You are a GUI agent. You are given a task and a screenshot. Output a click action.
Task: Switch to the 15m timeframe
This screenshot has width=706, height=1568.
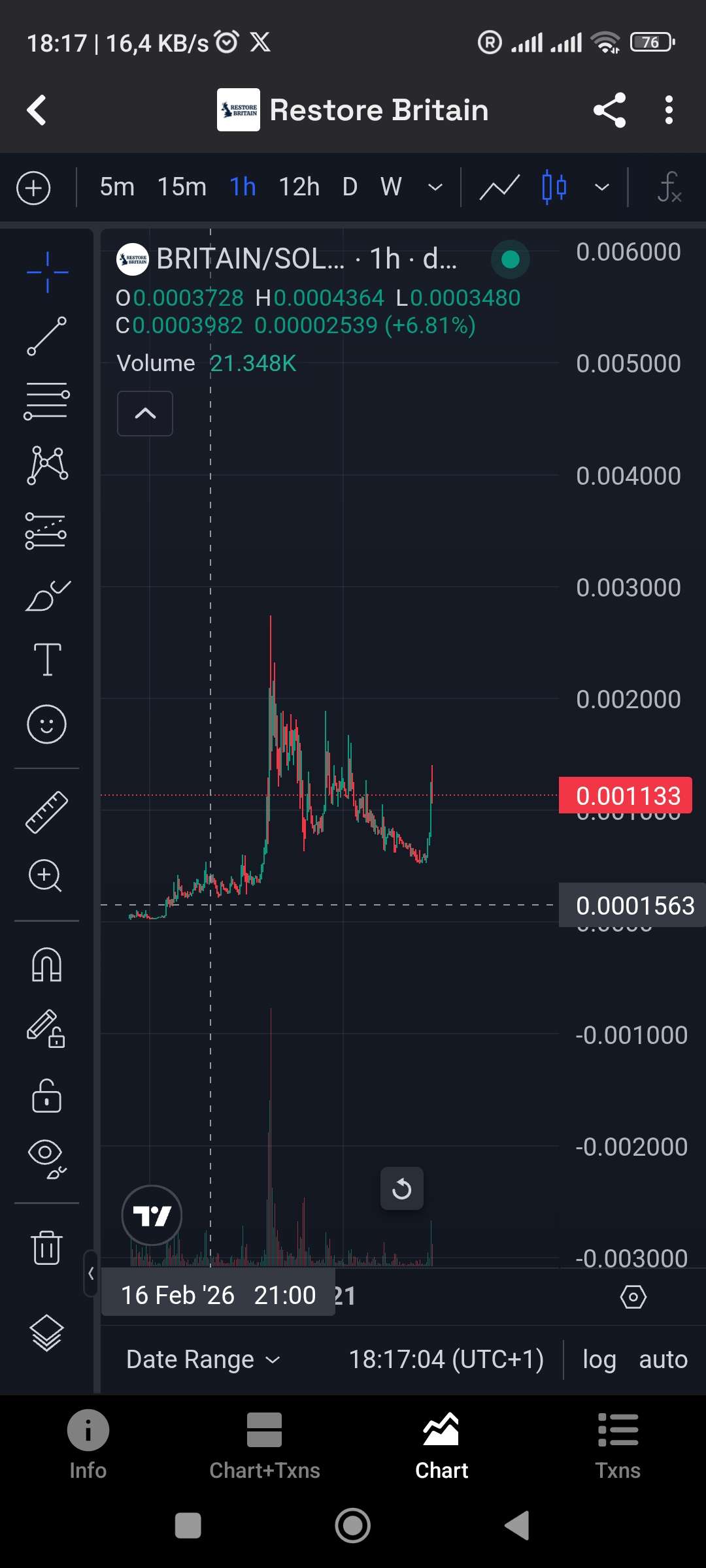pyautogui.click(x=182, y=188)
